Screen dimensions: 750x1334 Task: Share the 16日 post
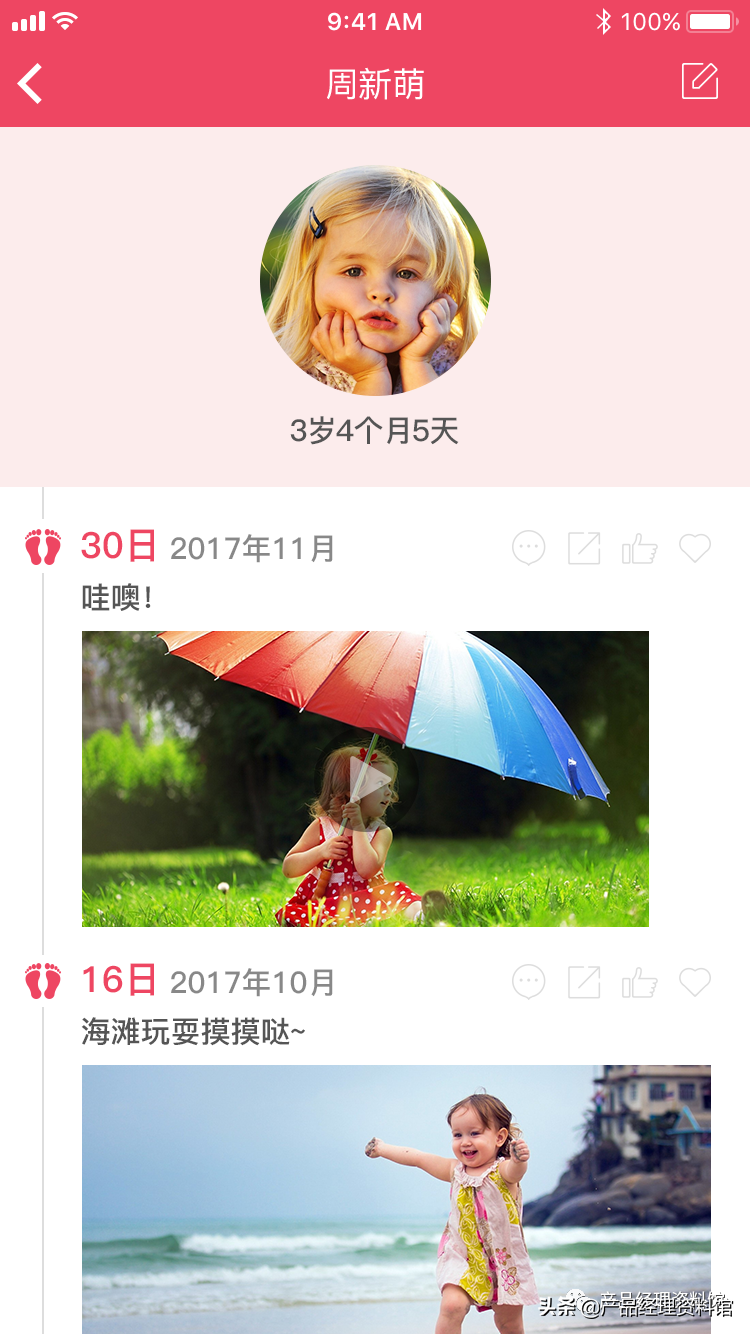click(x=584, y=982)
